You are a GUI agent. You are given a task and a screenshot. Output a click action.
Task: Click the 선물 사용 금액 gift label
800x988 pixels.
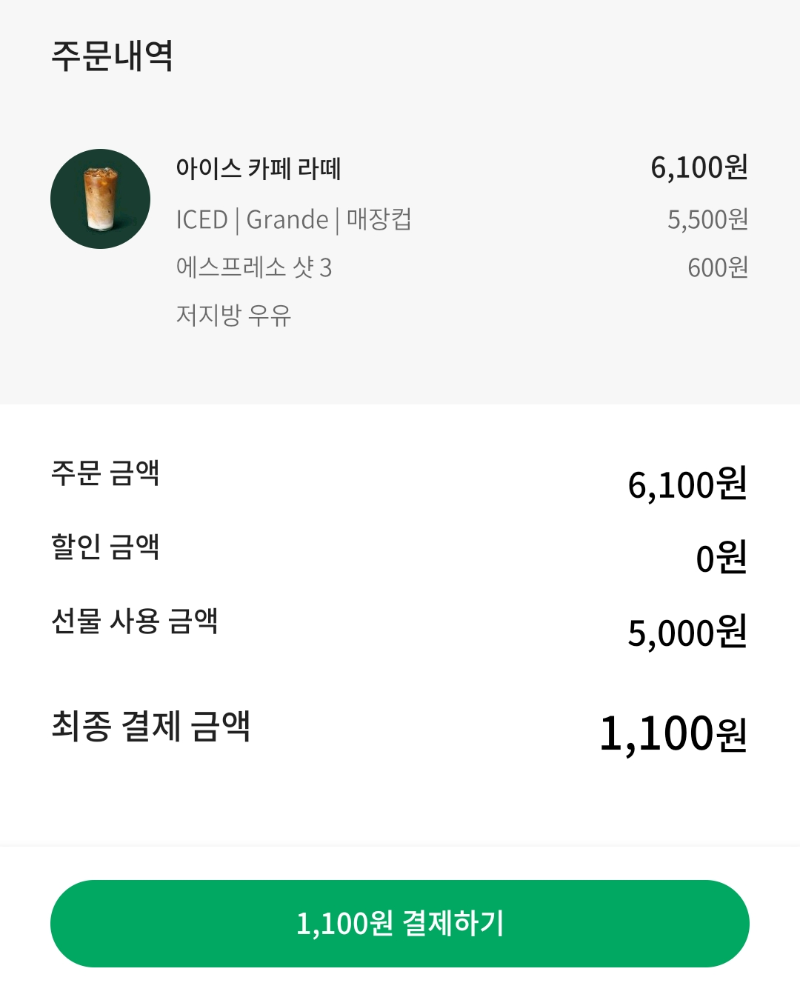(x=130, y=620)
